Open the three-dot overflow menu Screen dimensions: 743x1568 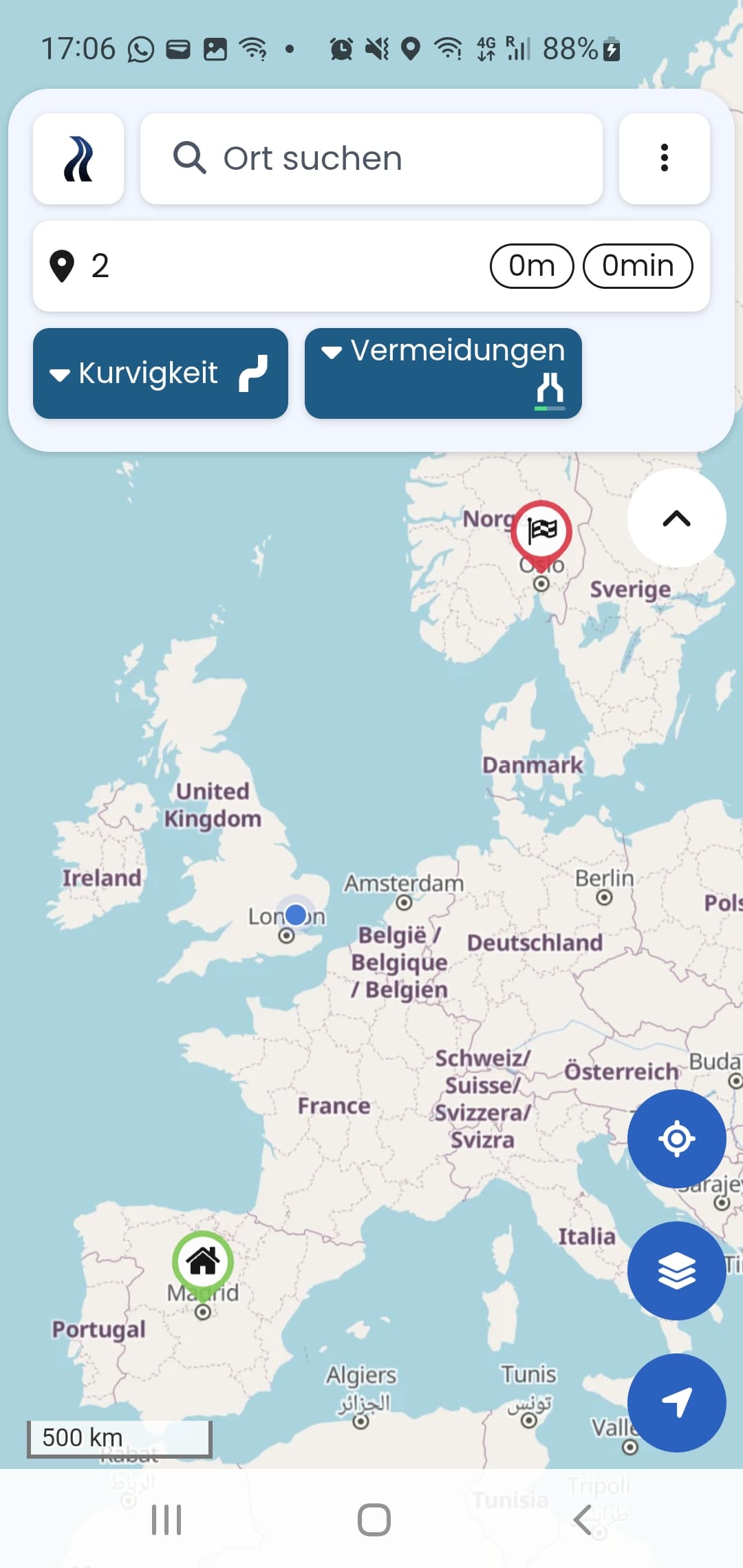664,159
